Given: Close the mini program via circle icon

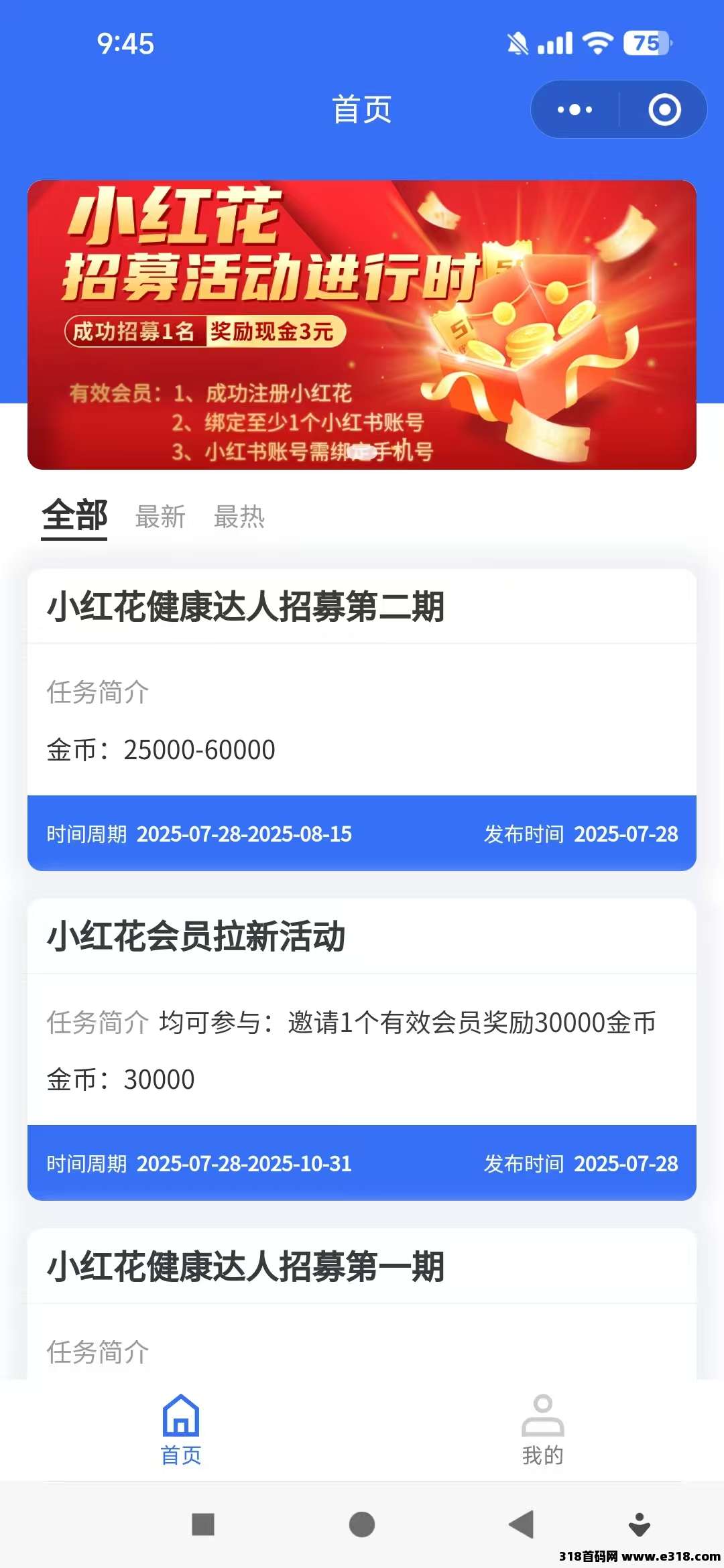Looking at the screenshot, I should (x=664, y=110).
